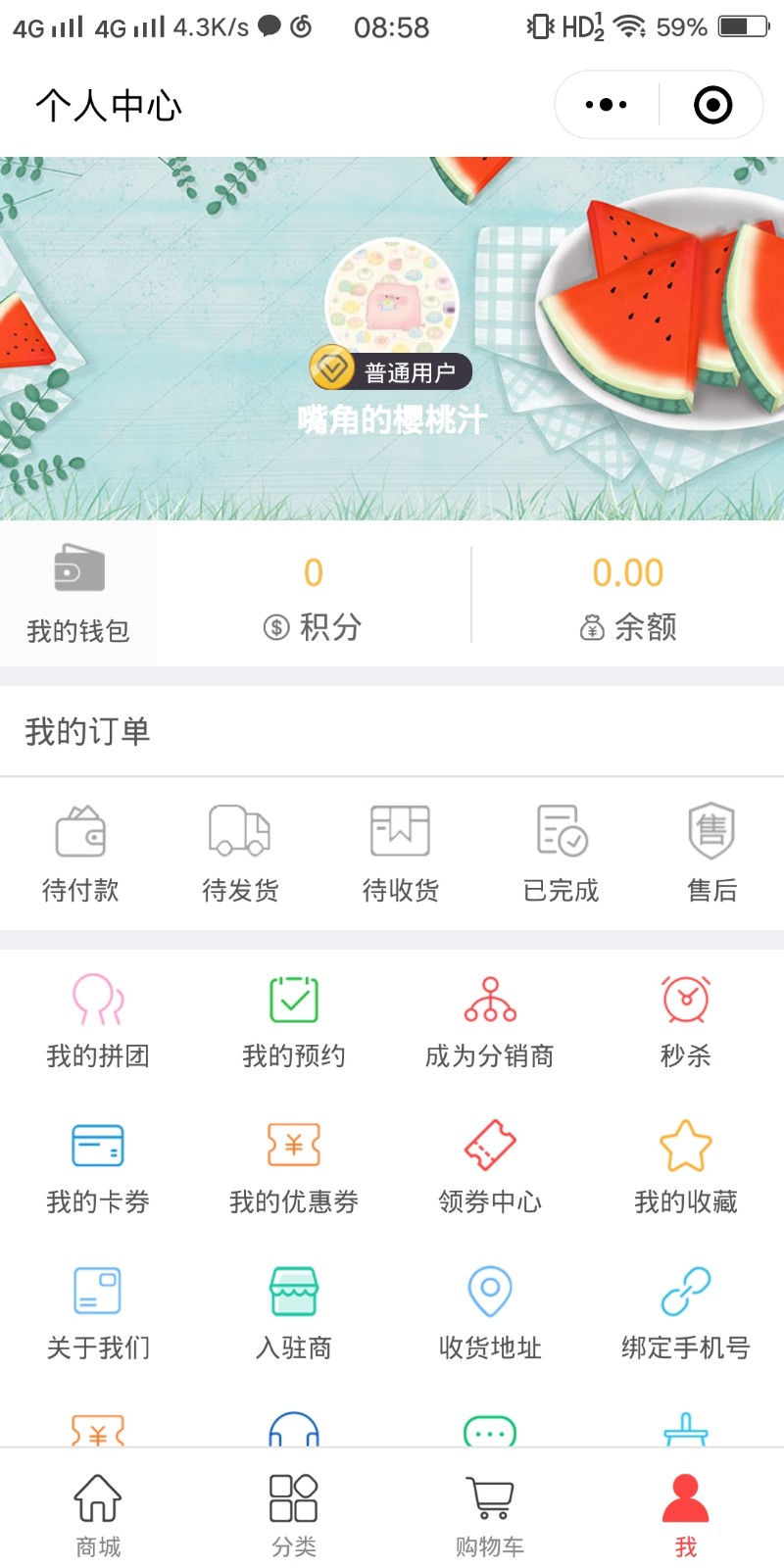Open 已完成 completed orders
This screenshot has width=784, height=1568.
point(561,853)
